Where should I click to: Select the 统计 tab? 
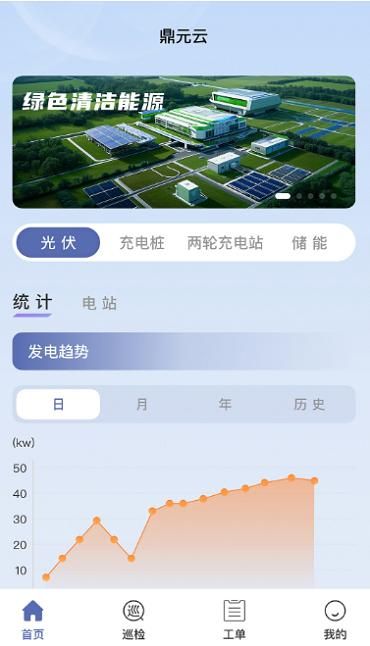click(32, 303)
